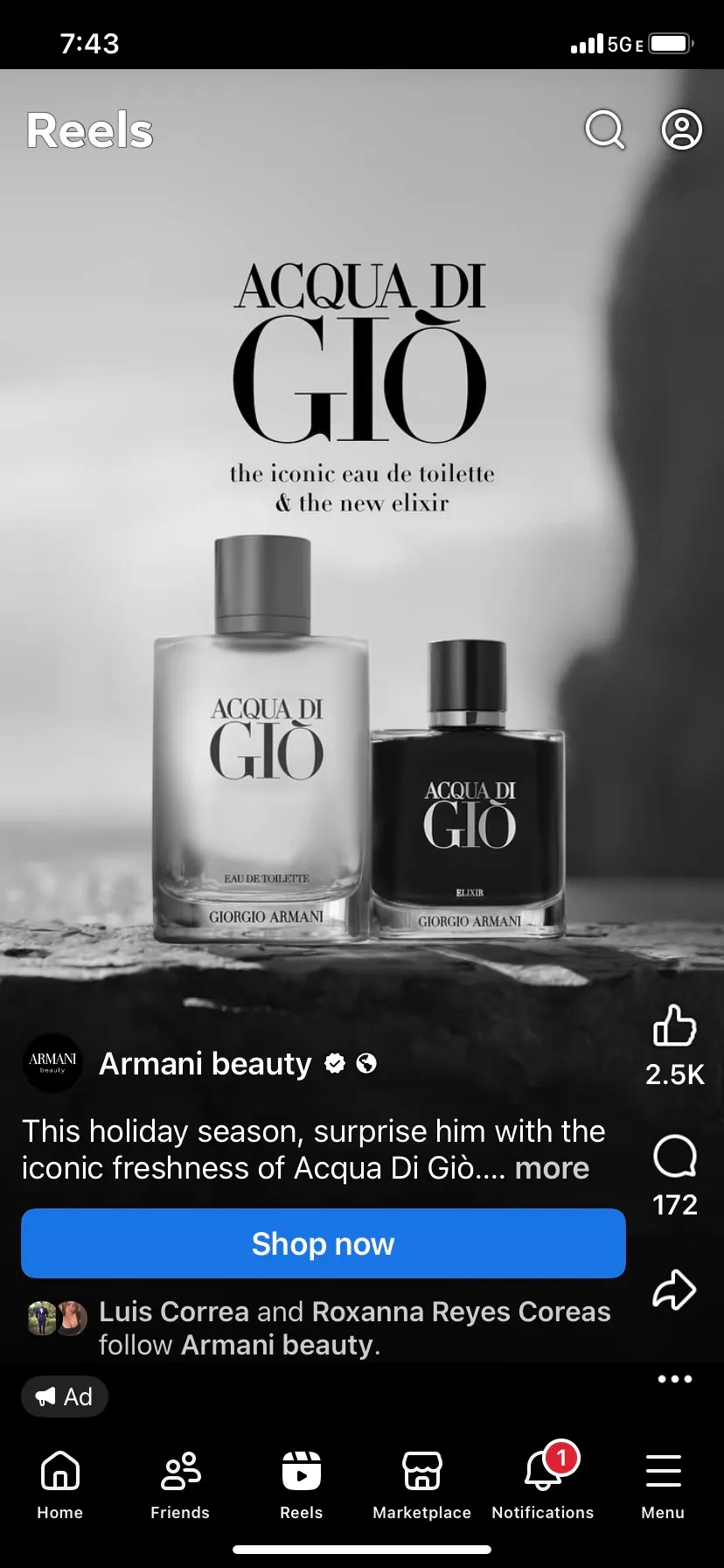Open the Reels search icon
This screenshot has height=1568, width=724.
(604, 129)
